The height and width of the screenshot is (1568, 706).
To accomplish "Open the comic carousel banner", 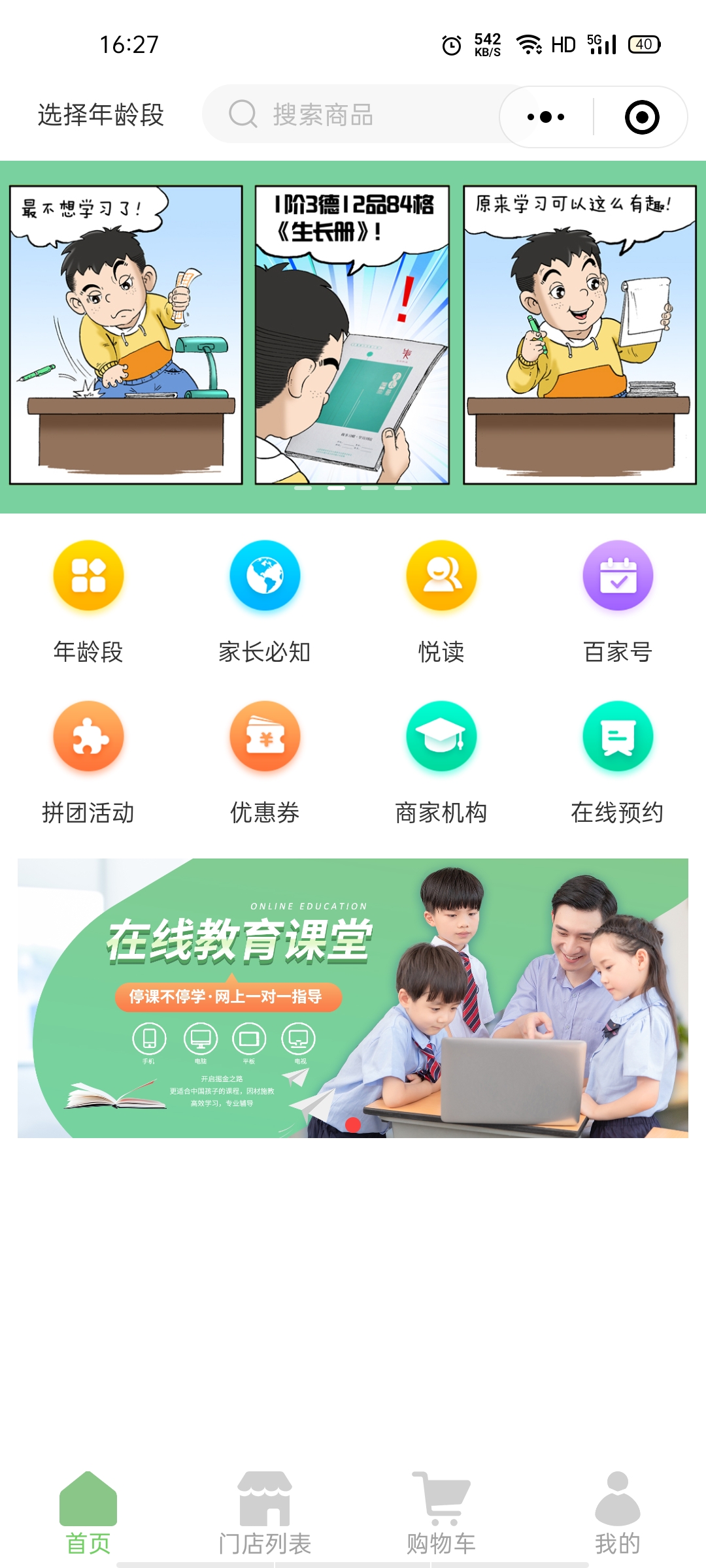I will tap(353, 335).
